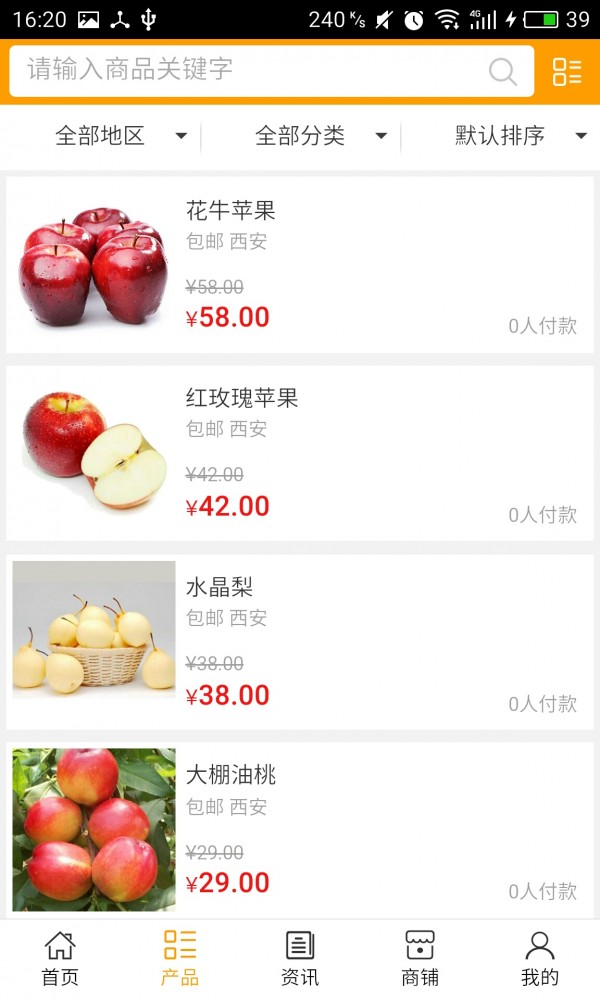
Task: View the 红玫瑰苹果 product details
Action: tap(300, 453)
